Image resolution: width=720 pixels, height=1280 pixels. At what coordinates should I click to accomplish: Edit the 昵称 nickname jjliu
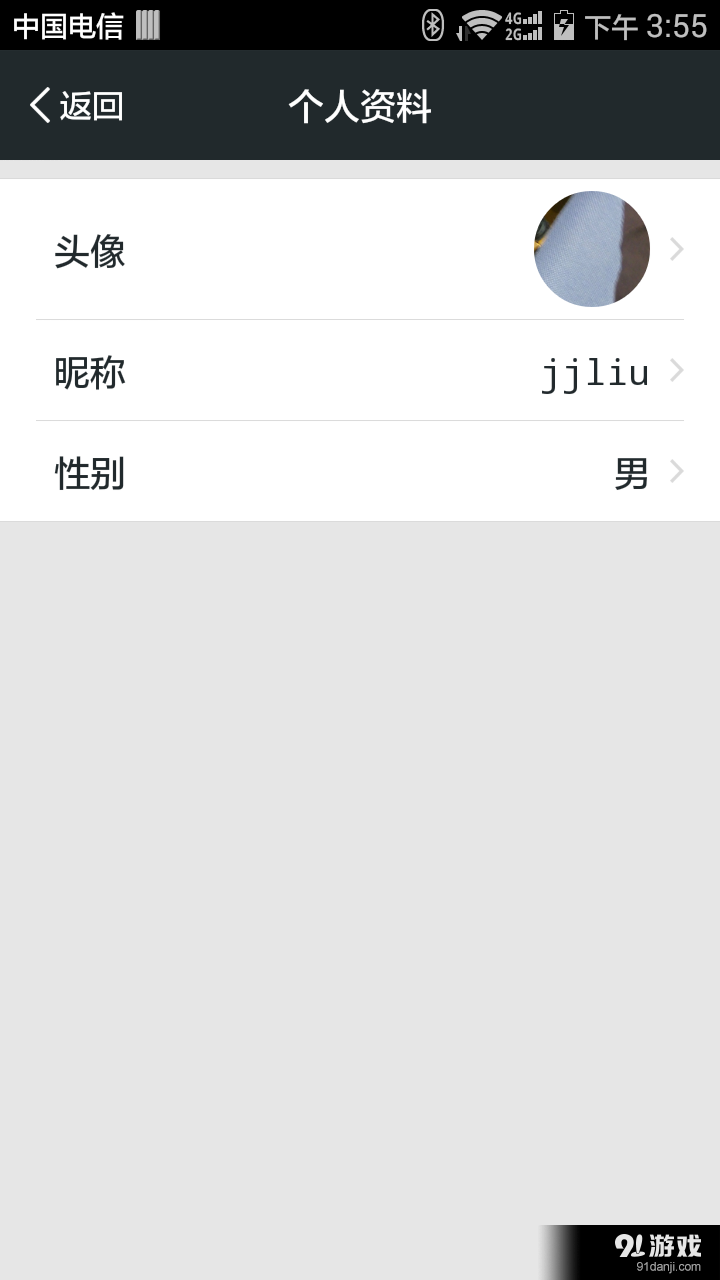pyautogui.click(x=360, y=372)
